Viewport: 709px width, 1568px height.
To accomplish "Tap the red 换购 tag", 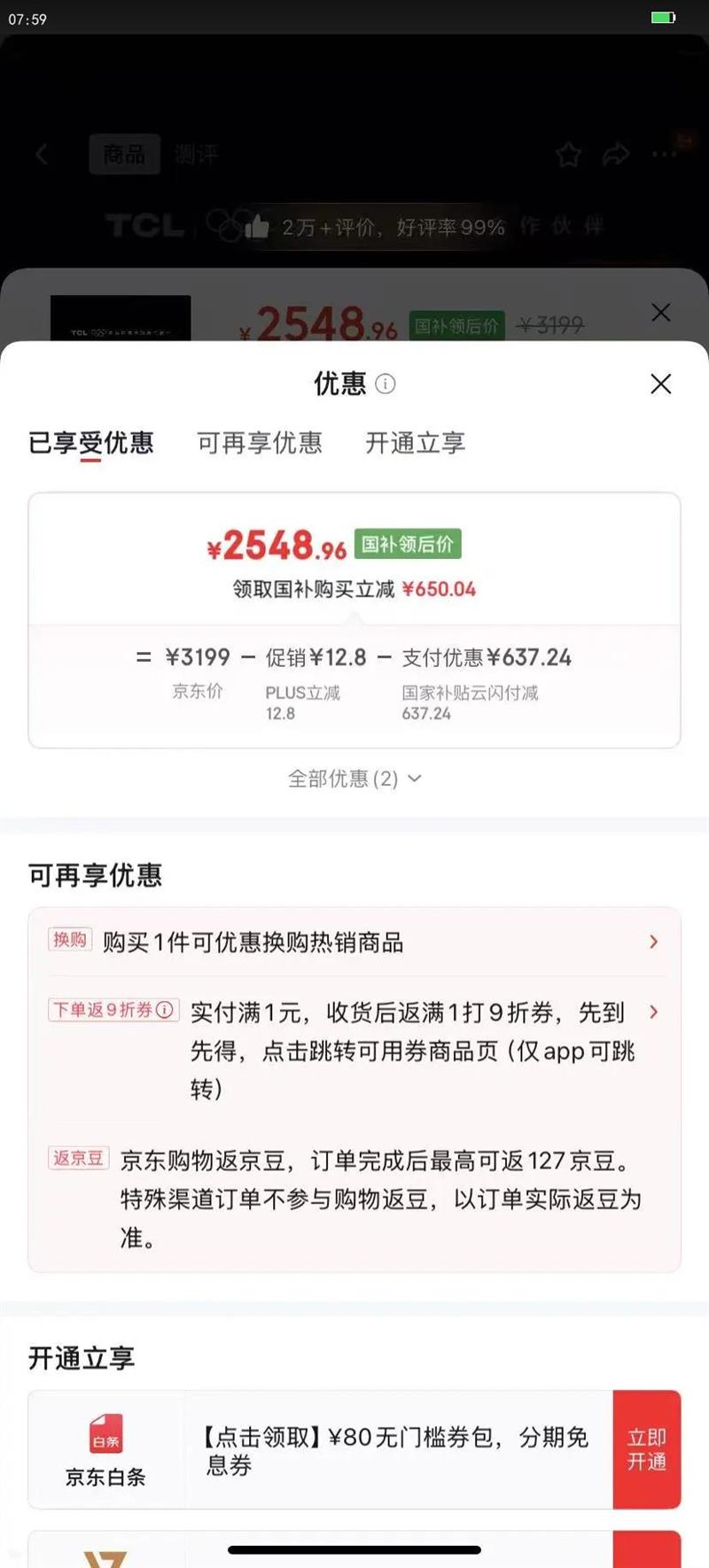I will (x=70, y=941).
